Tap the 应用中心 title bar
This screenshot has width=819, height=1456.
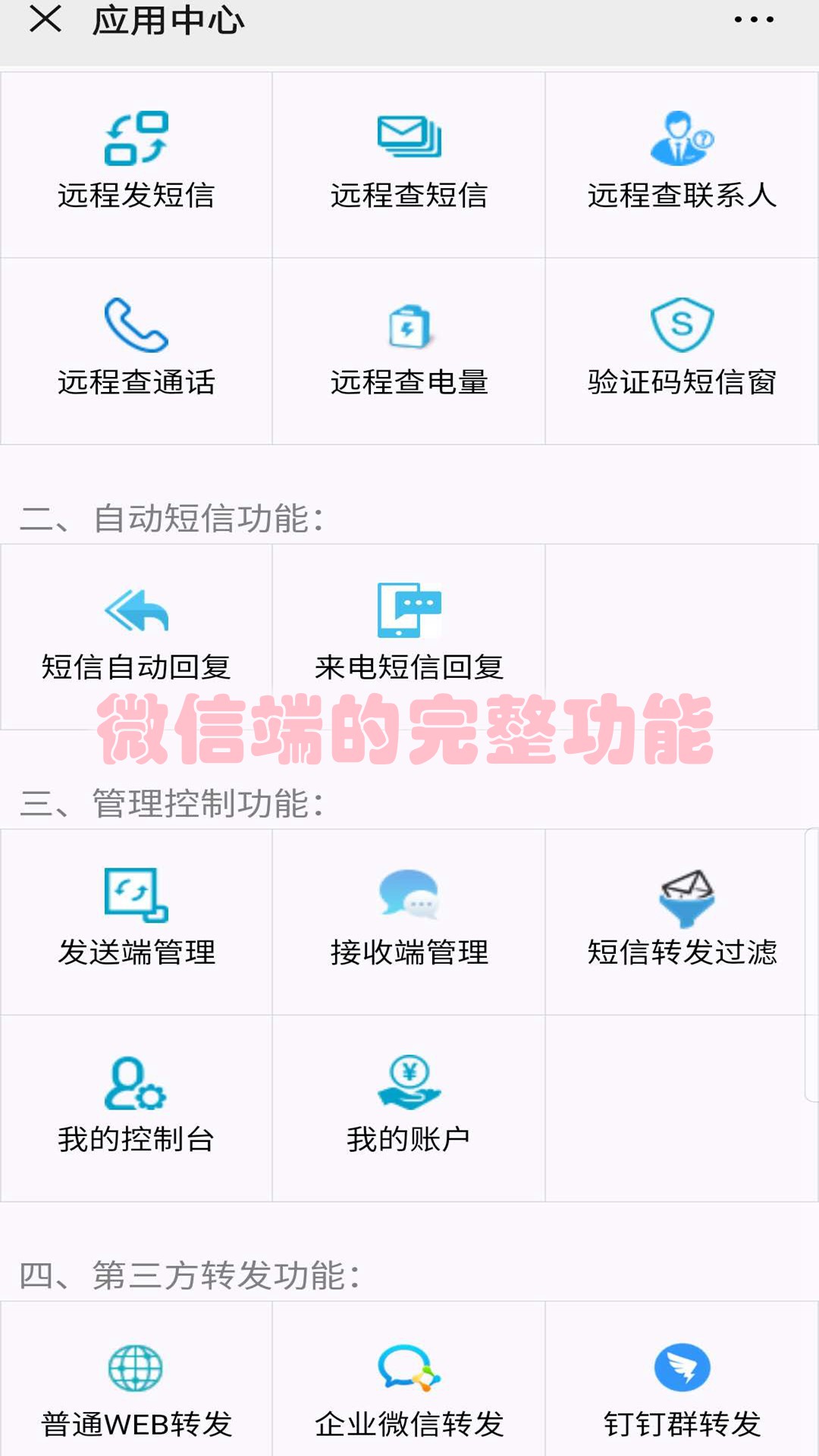point(167,23)
